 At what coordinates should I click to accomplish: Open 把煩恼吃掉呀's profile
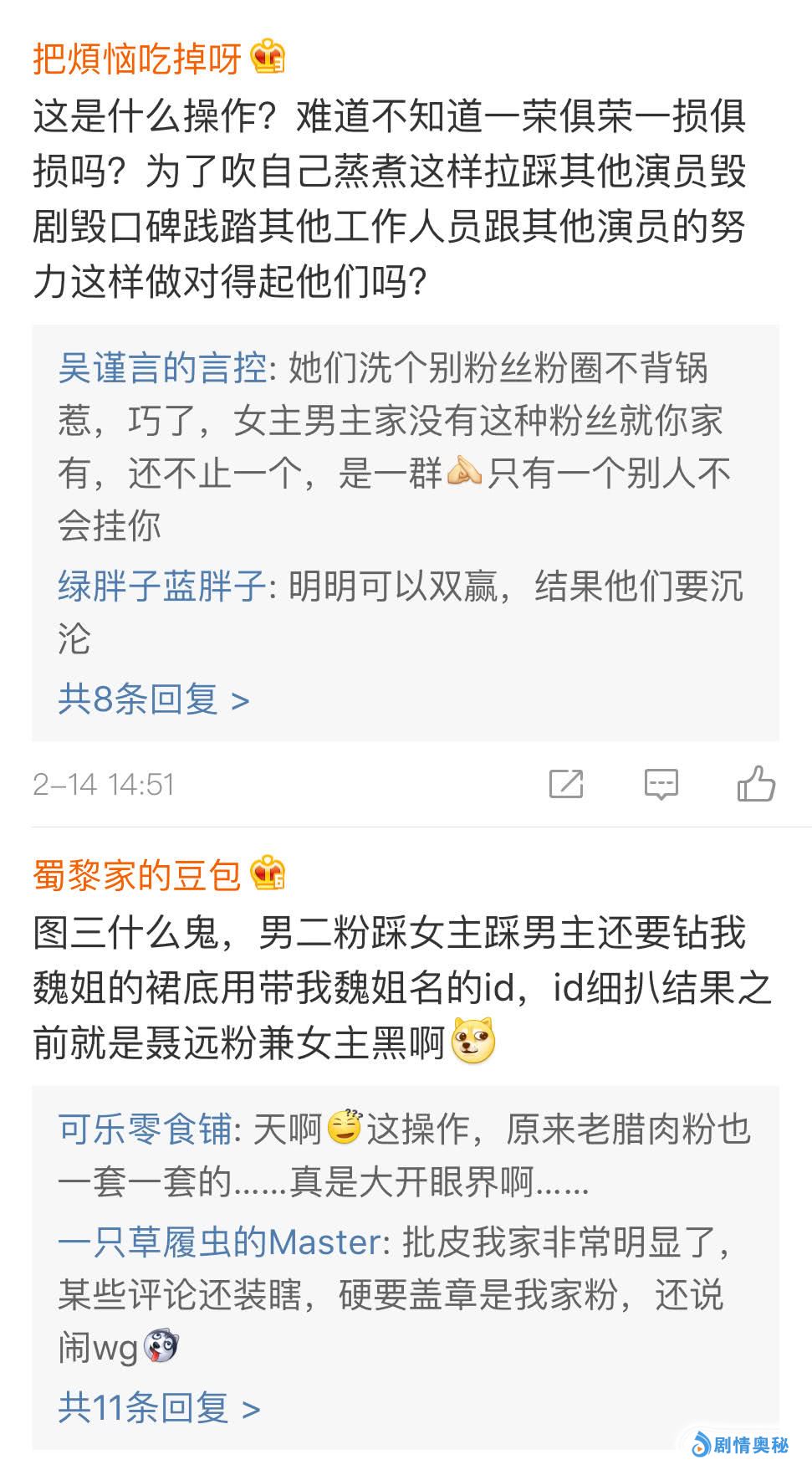tap(137, 59)
